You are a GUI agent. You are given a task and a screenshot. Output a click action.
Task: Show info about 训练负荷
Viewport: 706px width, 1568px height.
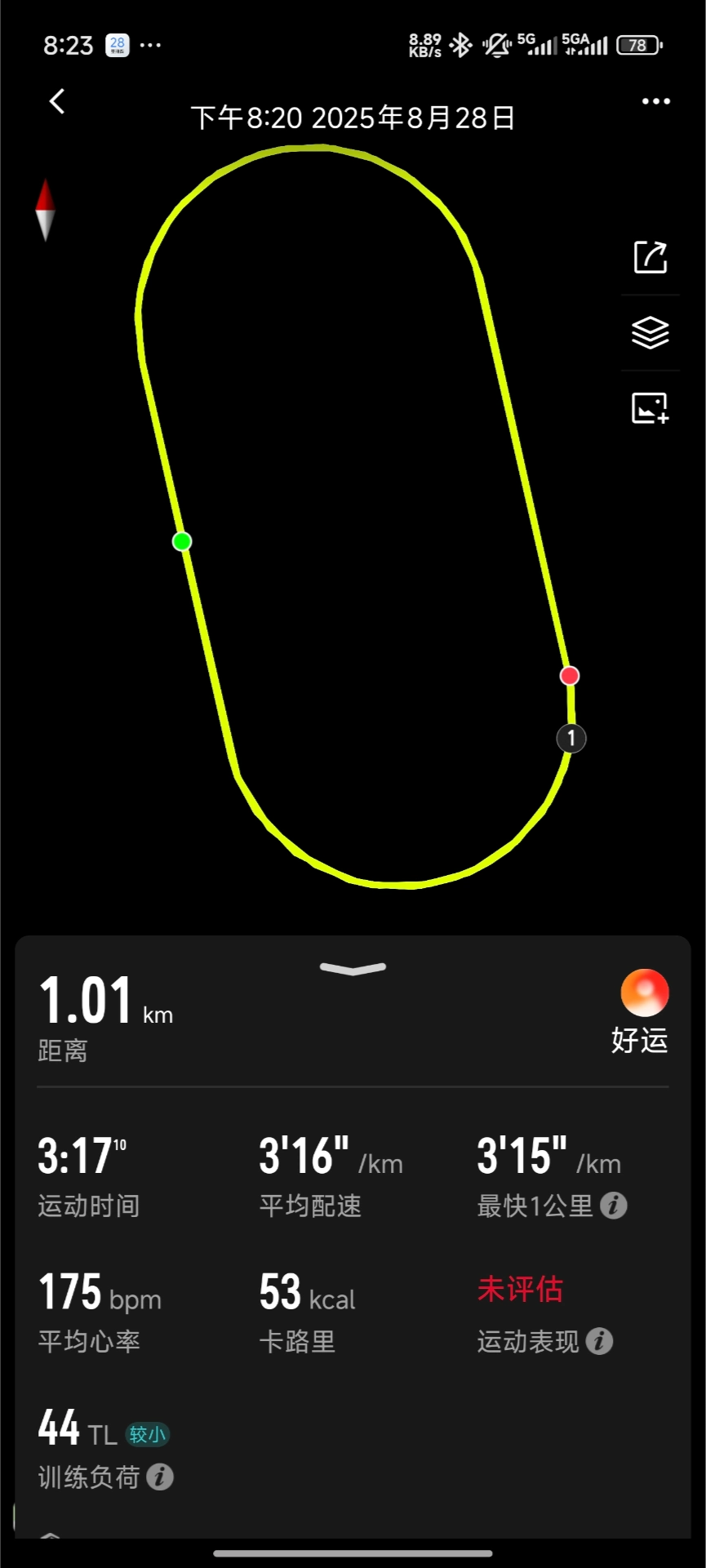pos(160,1477)
